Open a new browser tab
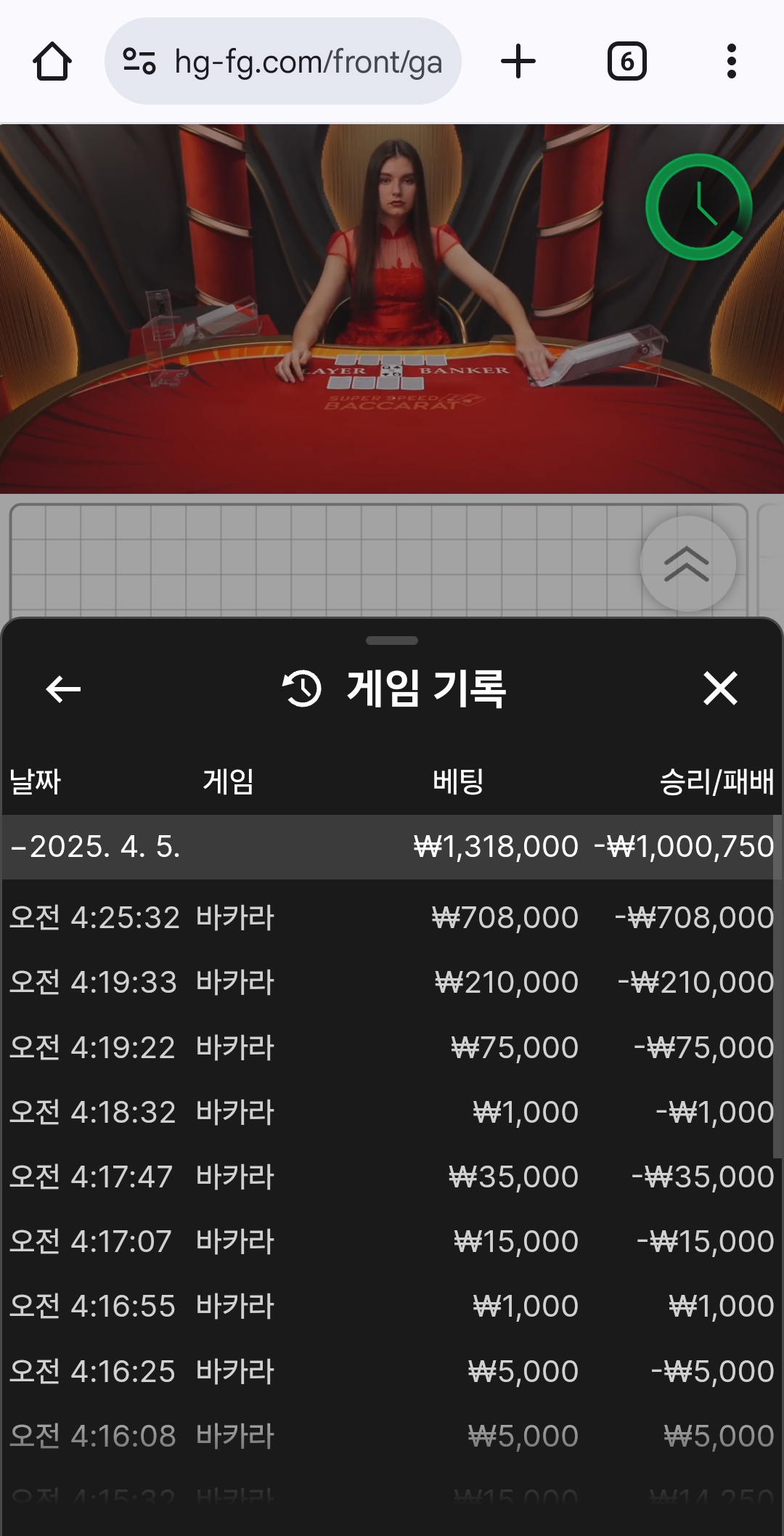Screen dimensions: 784x1536 518,62
